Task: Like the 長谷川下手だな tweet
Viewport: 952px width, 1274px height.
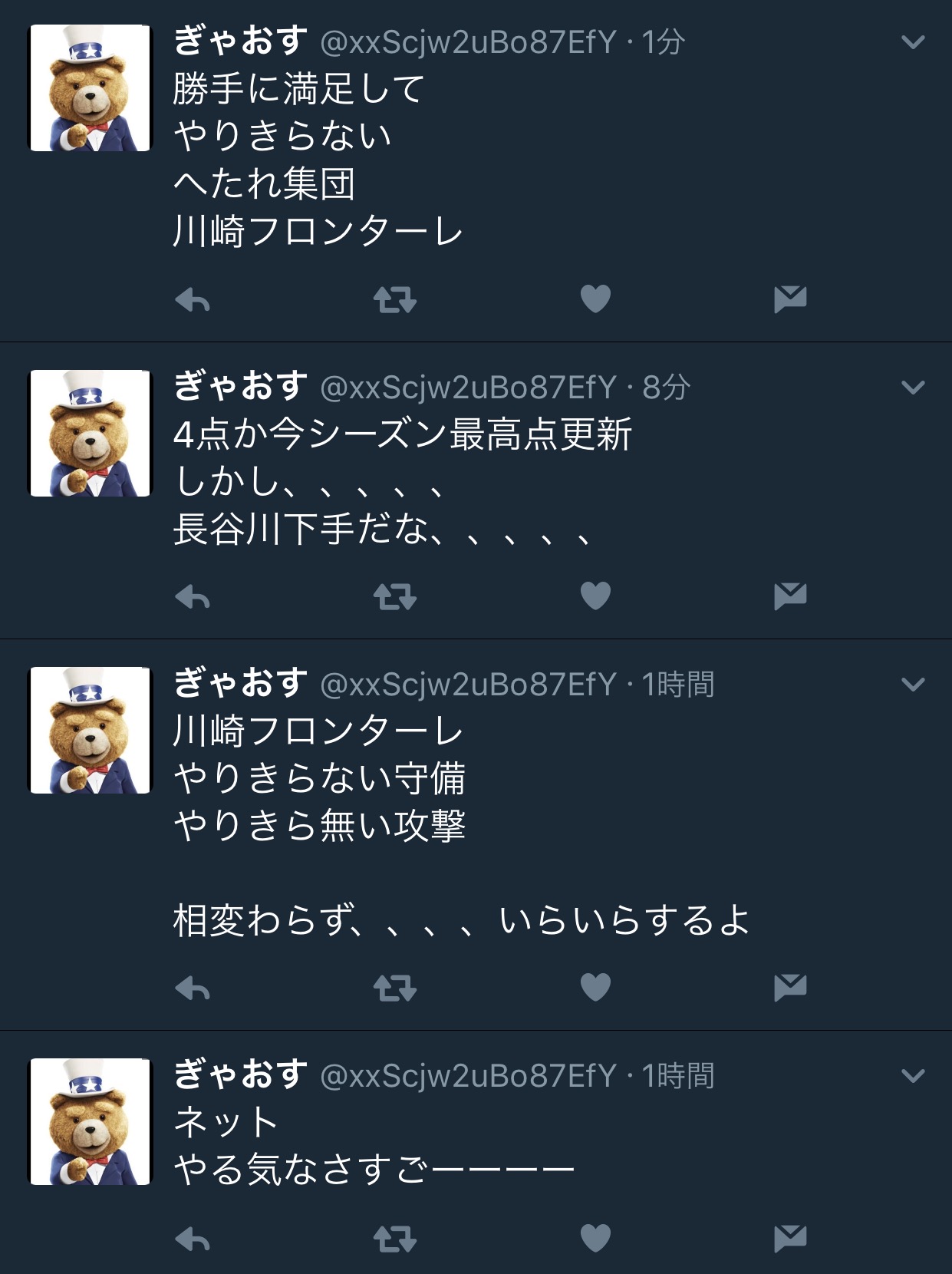Action: (x=595, y=596)
